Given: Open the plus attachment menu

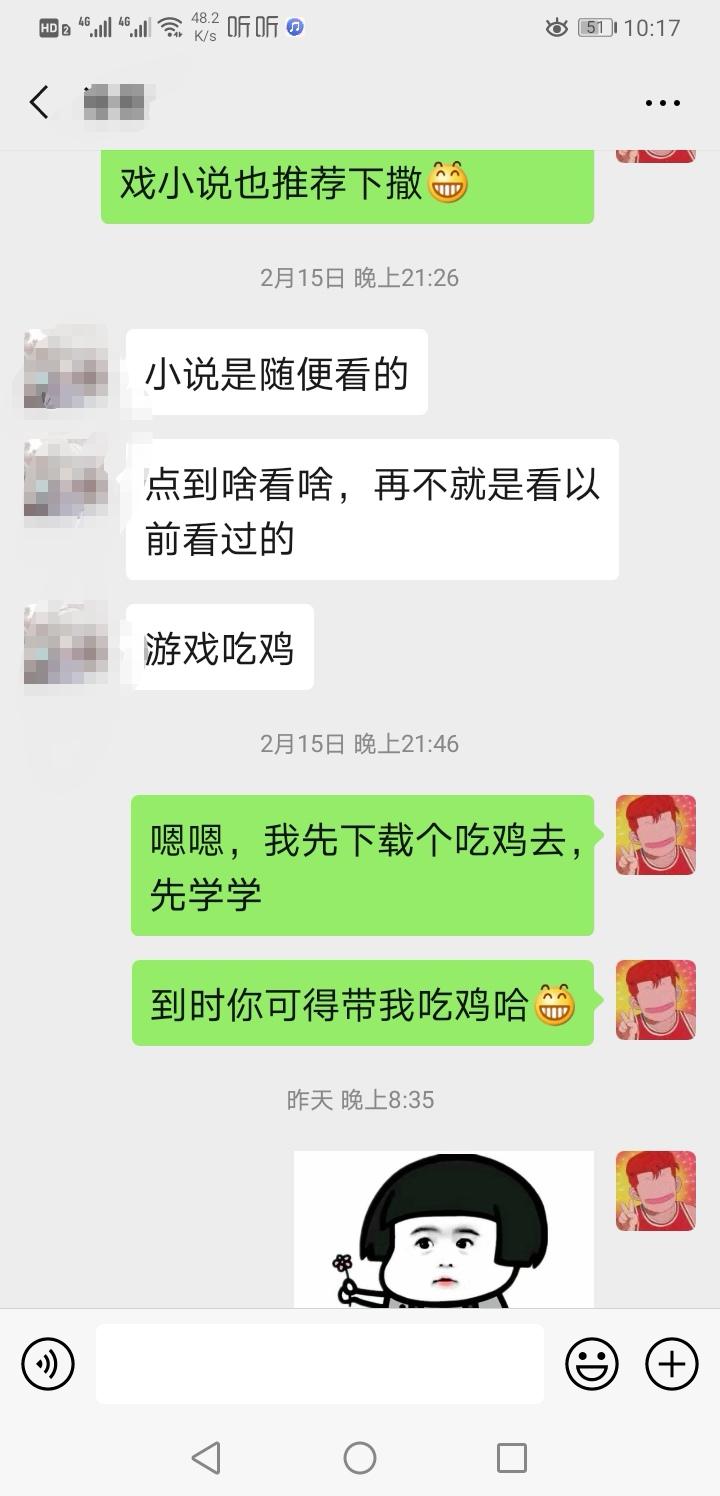Looking at the screenshot, I should point(672,1364).
